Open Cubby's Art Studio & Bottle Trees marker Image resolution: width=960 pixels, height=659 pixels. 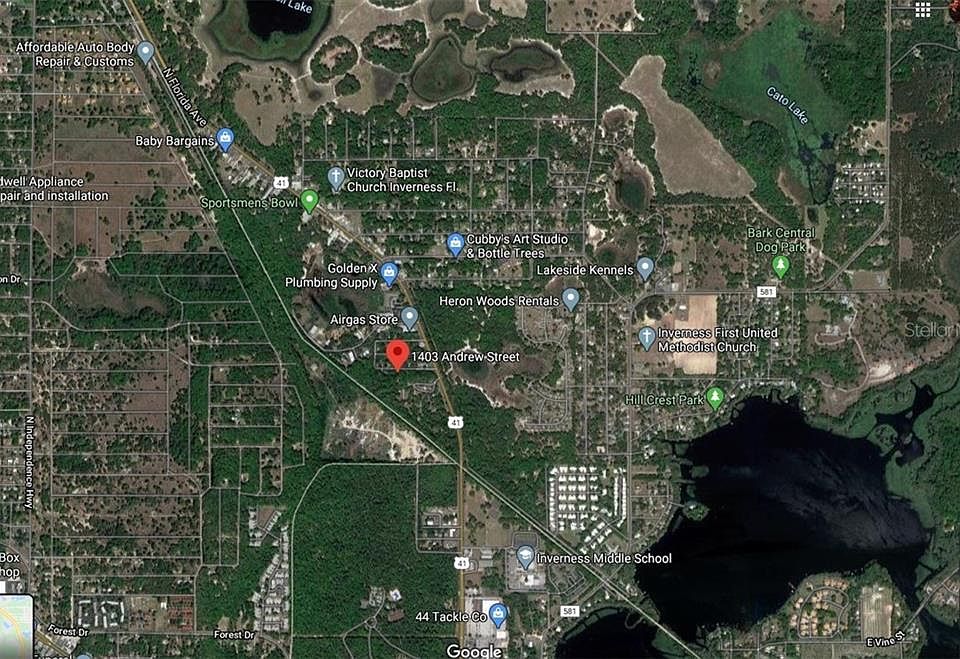coord(455,244)
